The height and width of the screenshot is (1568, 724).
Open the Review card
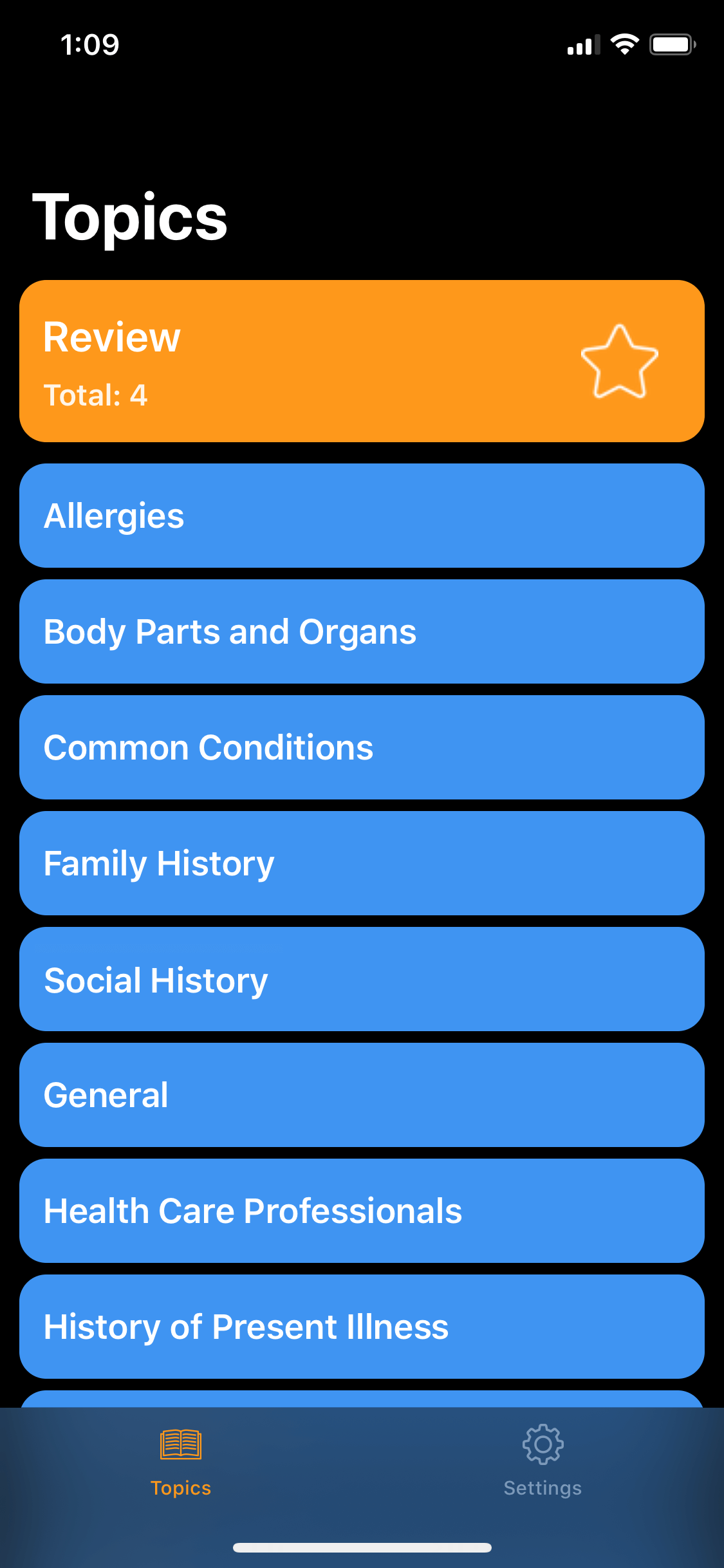(x=362, y=361)
